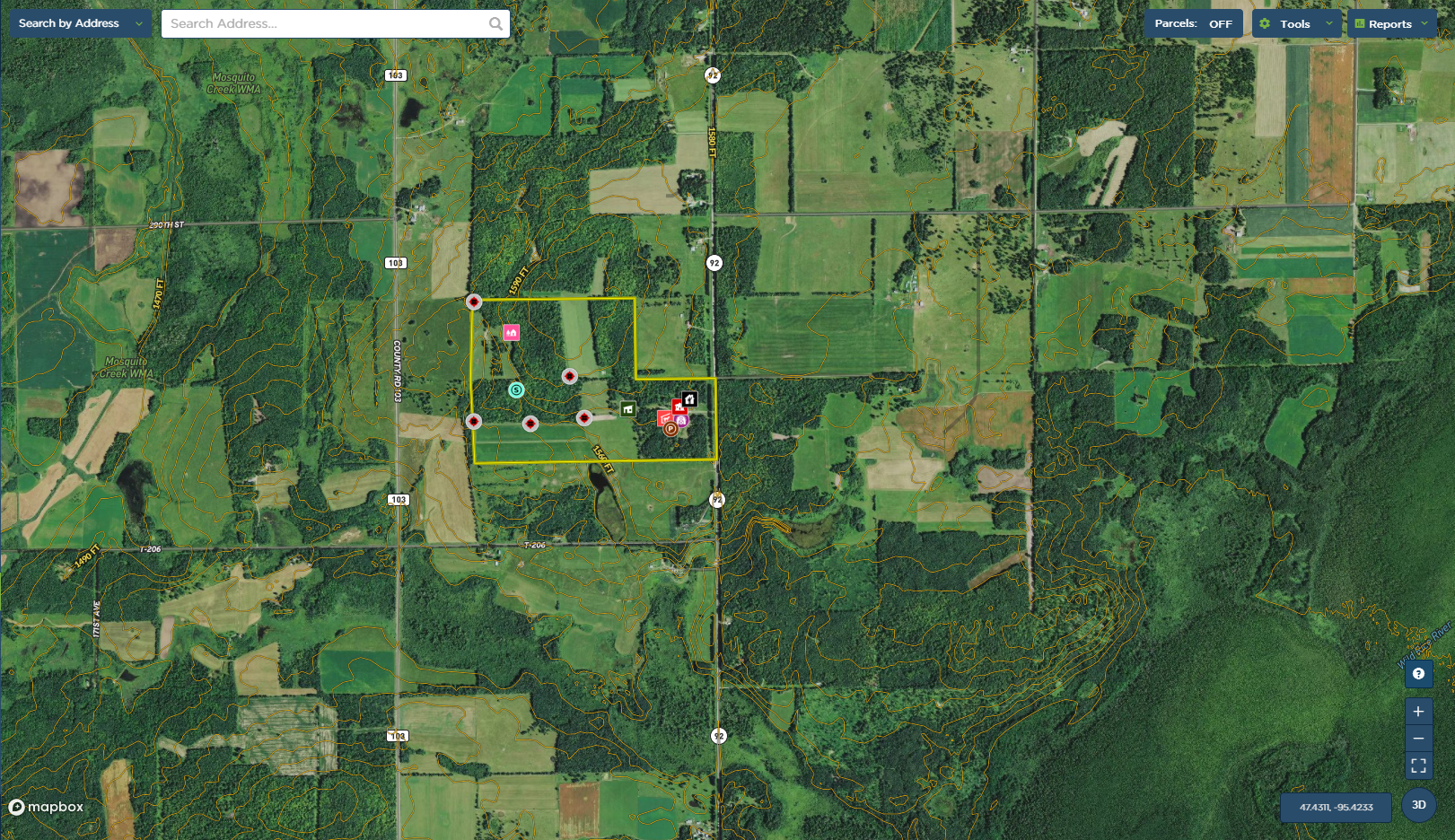The image size is (1455, 840).
Task: Tap the Search Address input field
Action: coord(323,23)
